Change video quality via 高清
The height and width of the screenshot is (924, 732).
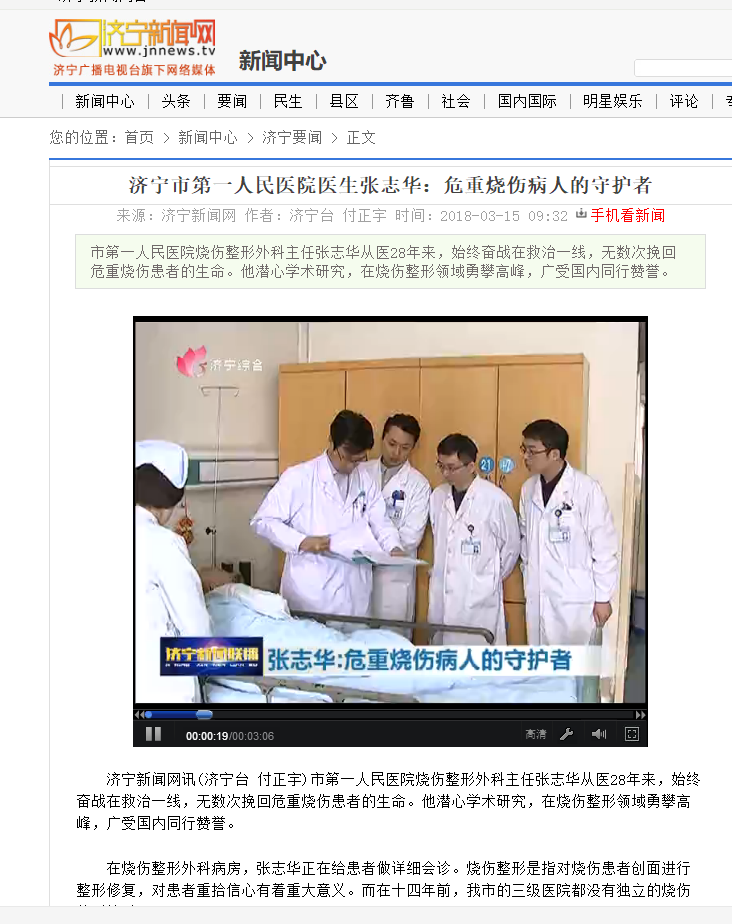pos(536,734)
